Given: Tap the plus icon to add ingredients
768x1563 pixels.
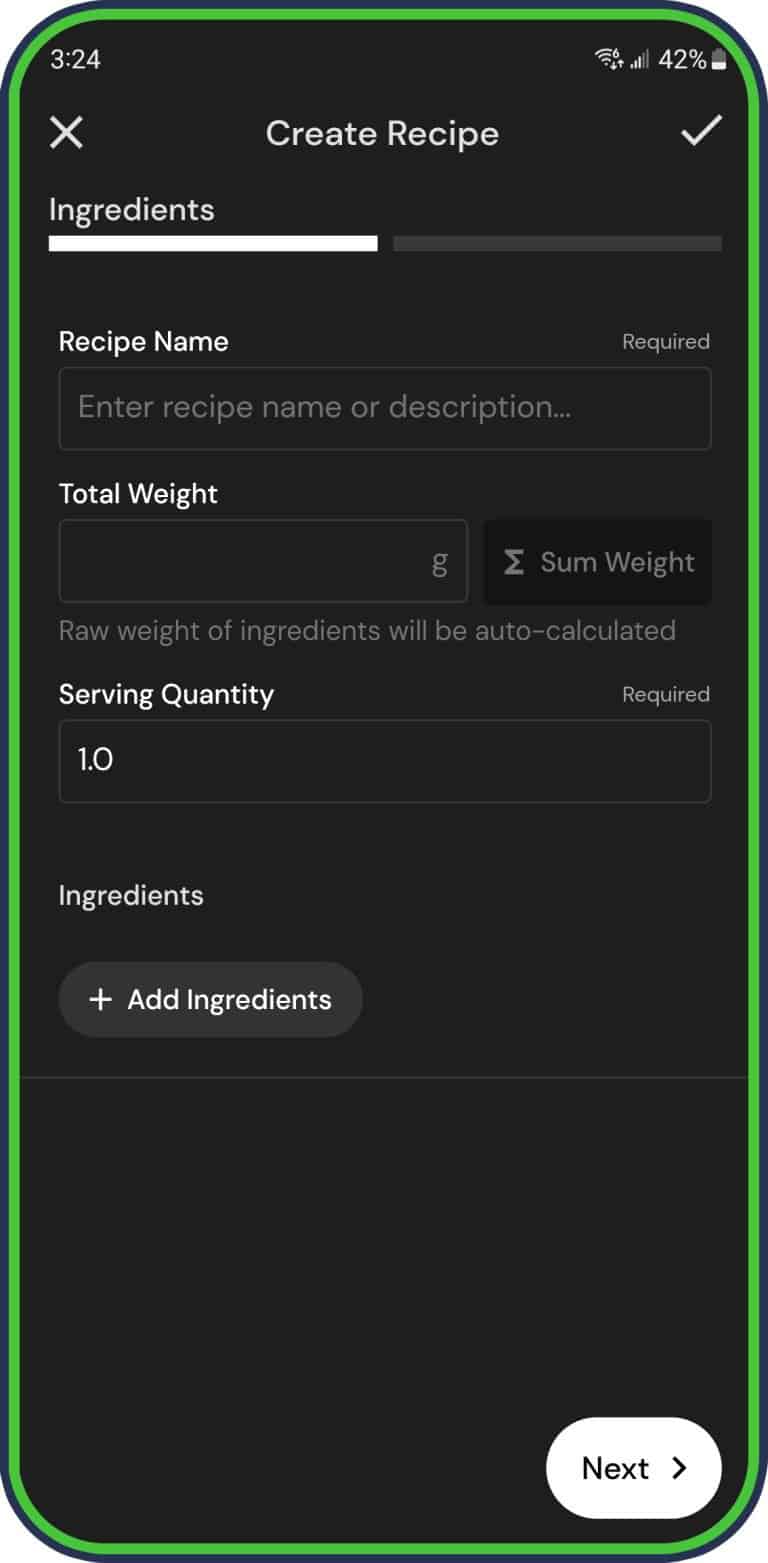Looking at the screenshot, I should click(x=100, y=998).
